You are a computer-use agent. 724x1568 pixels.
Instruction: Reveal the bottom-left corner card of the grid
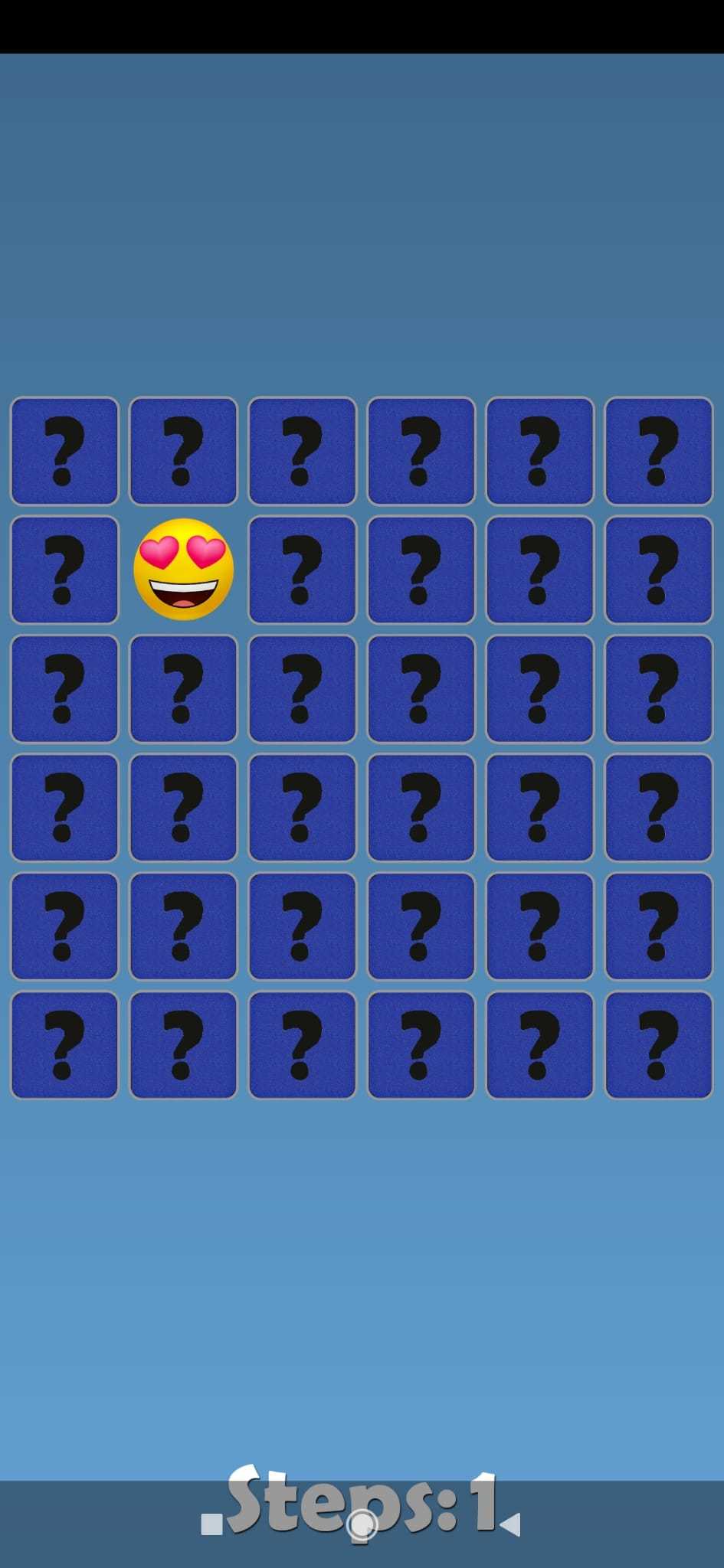64,1044
